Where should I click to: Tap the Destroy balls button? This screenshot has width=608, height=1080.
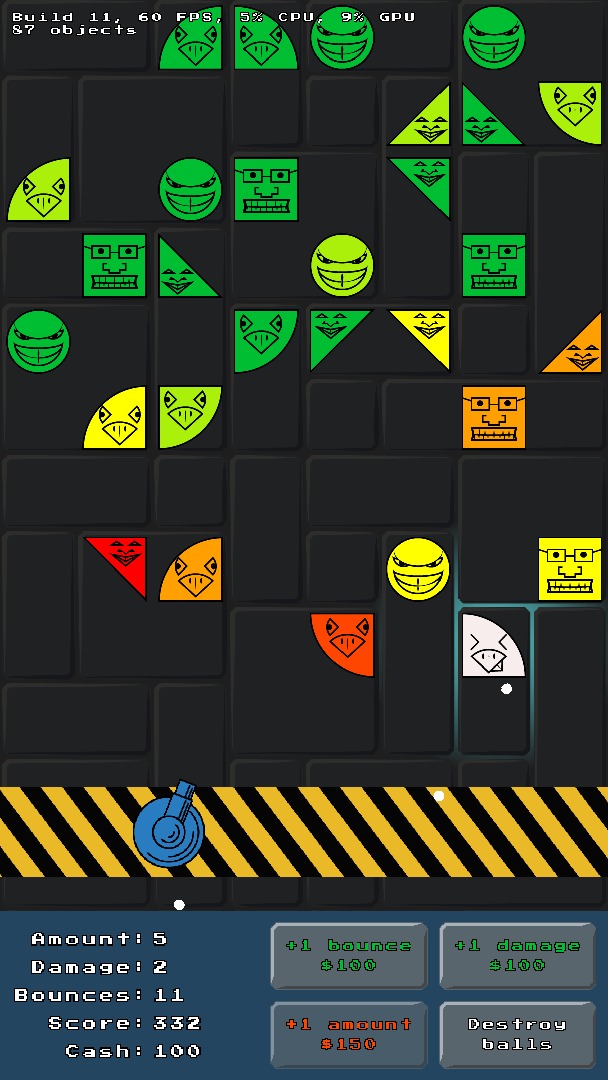pyautogui.click(x=517, y=1034)
